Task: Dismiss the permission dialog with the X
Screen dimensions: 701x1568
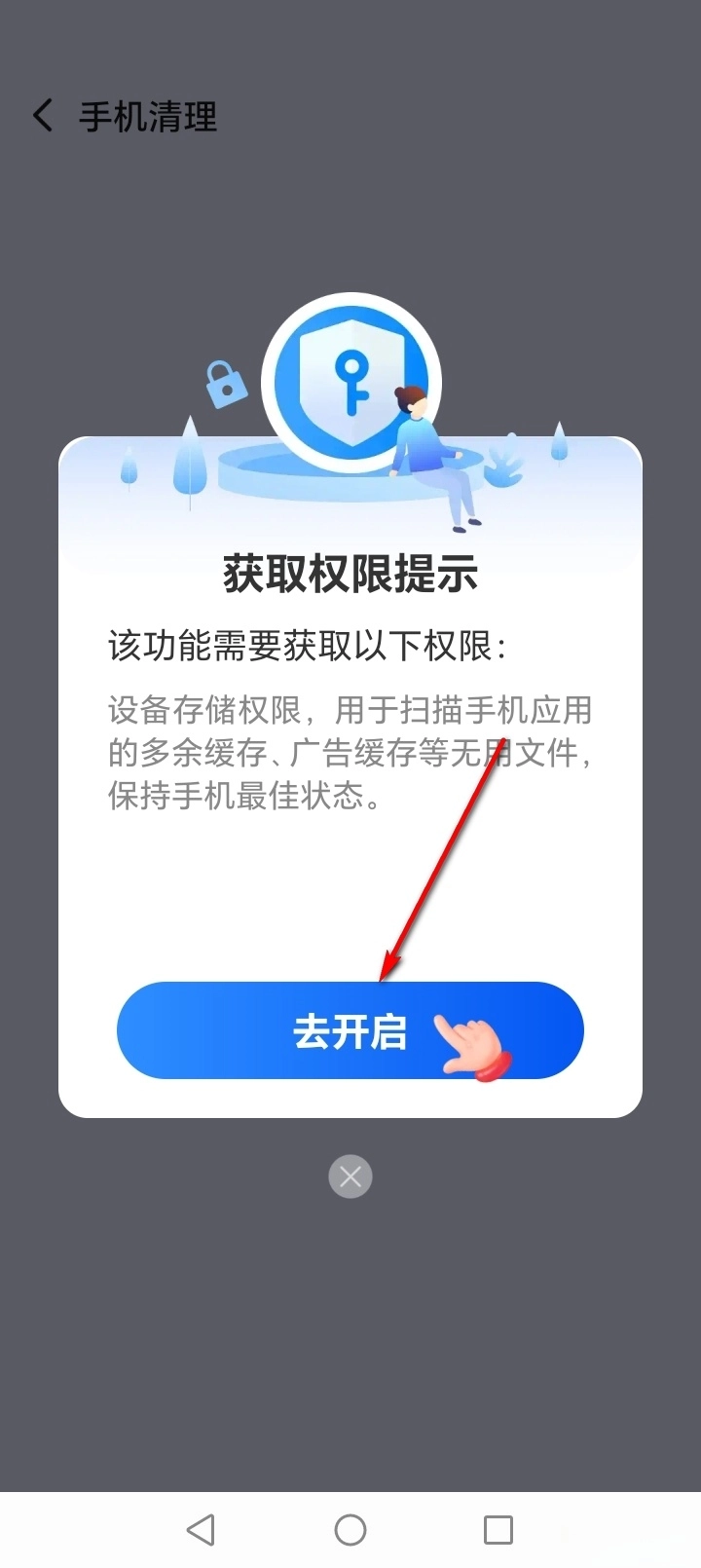Action: click(x=350, y=1176)
